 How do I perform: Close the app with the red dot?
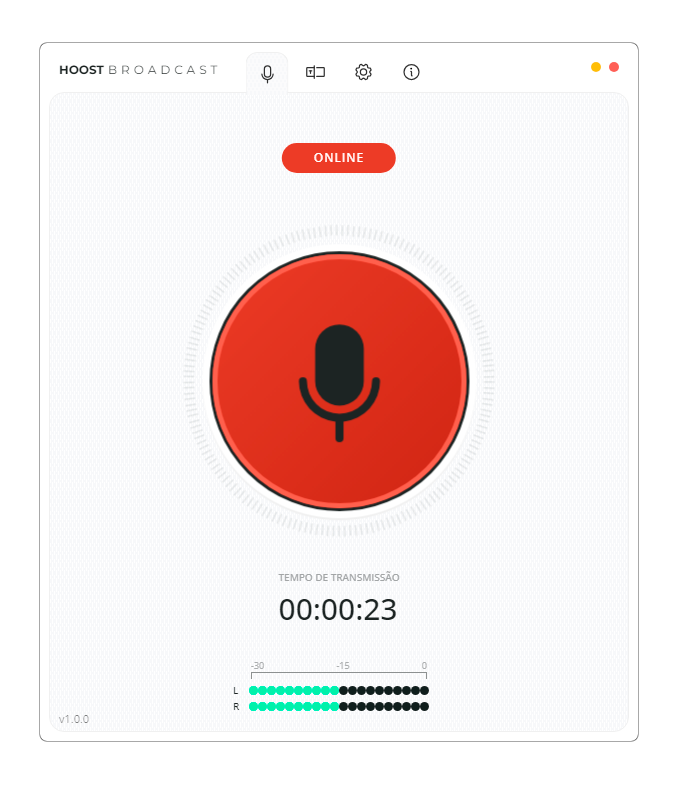click(614, 67)
